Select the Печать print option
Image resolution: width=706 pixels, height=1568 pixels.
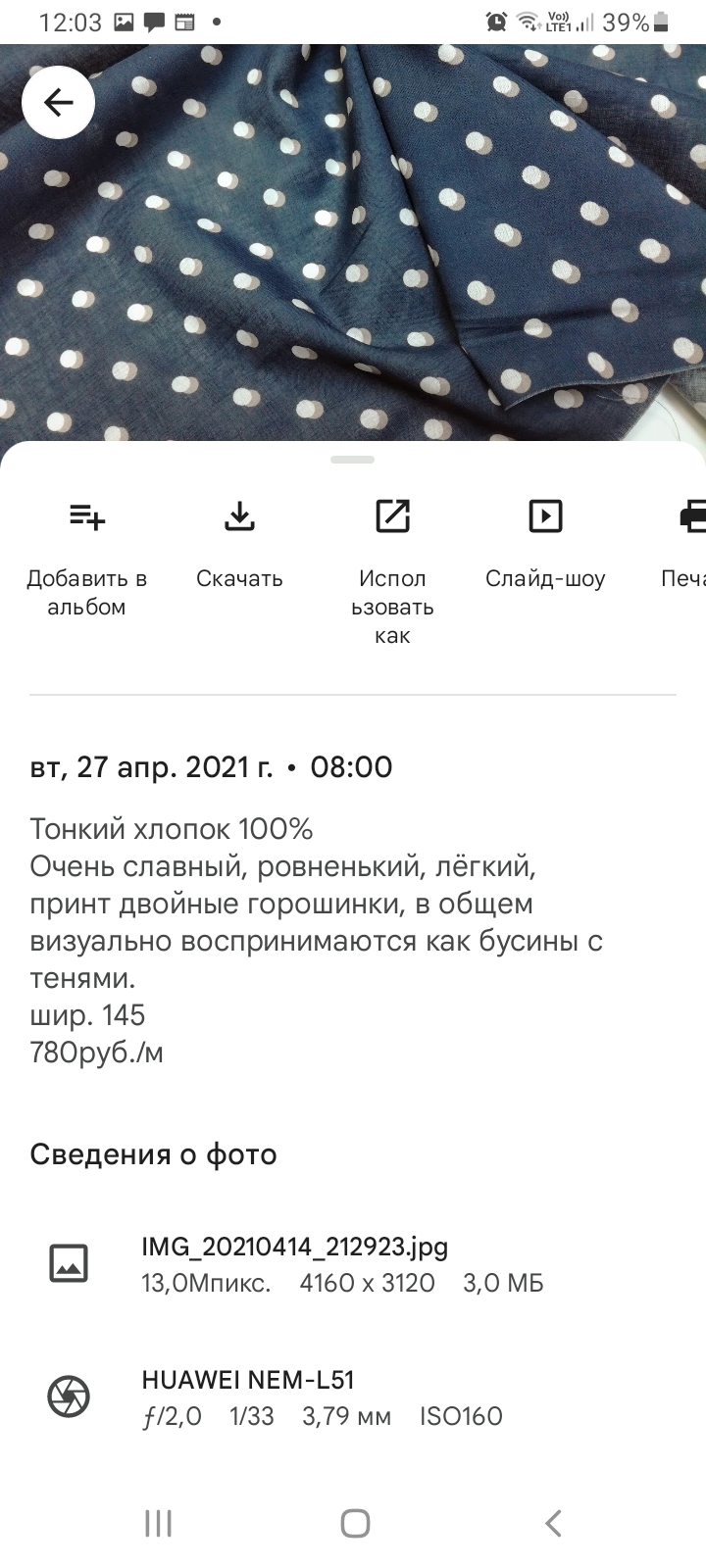pyautogui.click(x=685, y=544)
